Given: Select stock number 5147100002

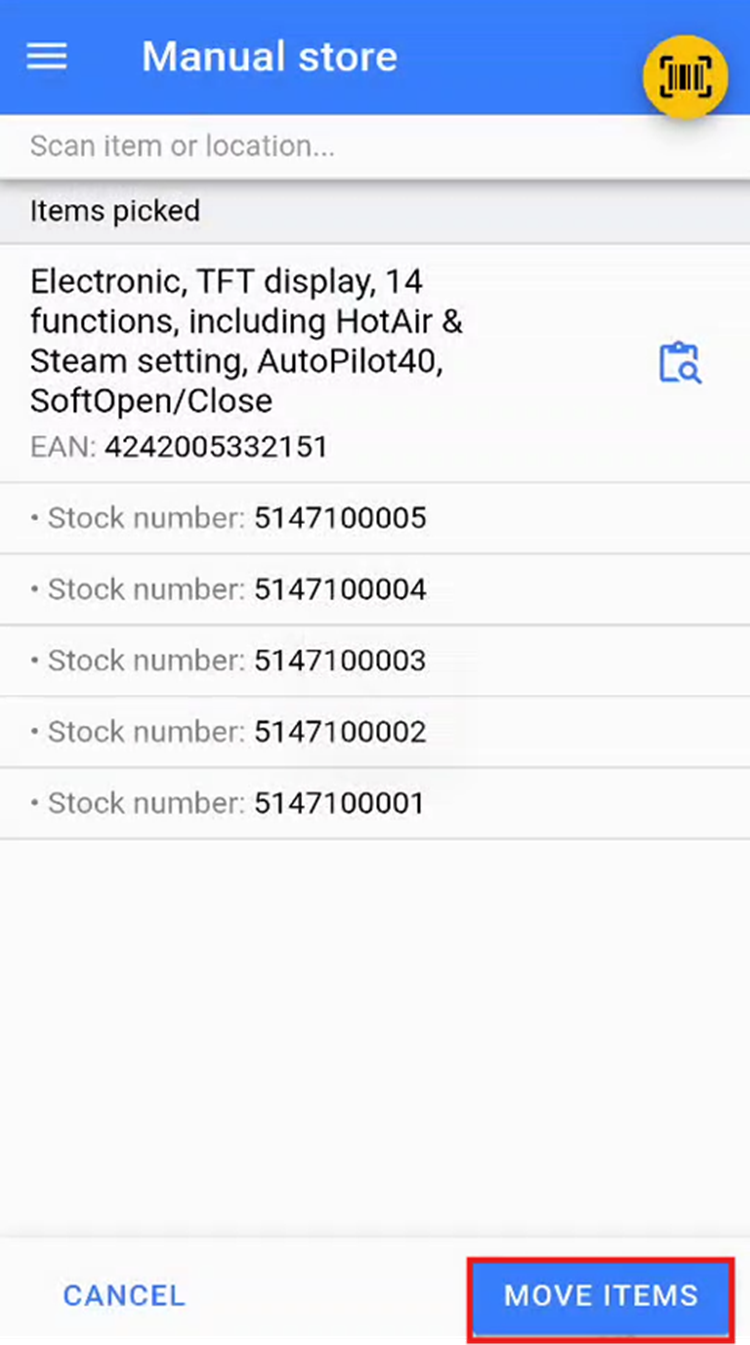Looking at the screenshot, I should pos(340,732).
